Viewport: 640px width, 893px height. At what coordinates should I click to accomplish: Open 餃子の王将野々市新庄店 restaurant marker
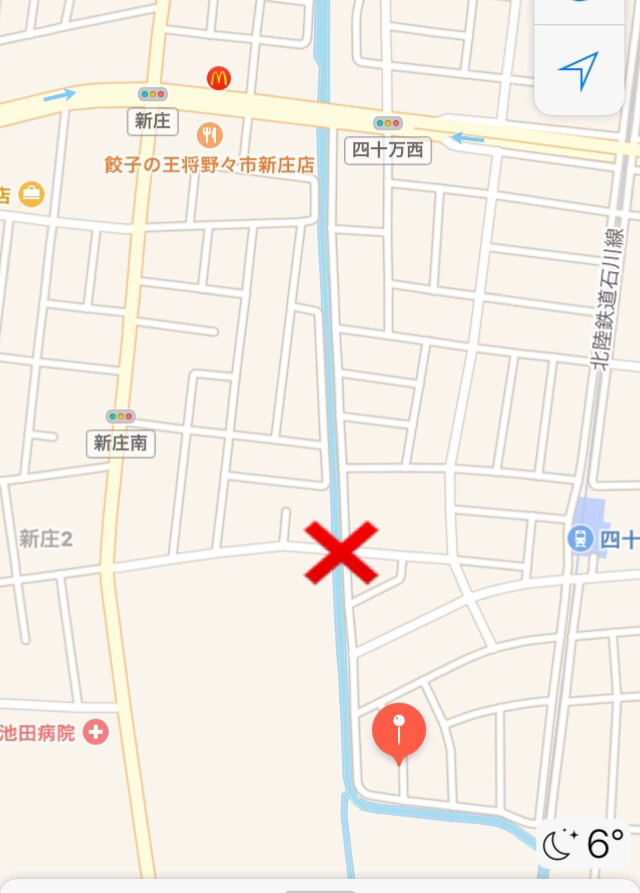(209, 134)
